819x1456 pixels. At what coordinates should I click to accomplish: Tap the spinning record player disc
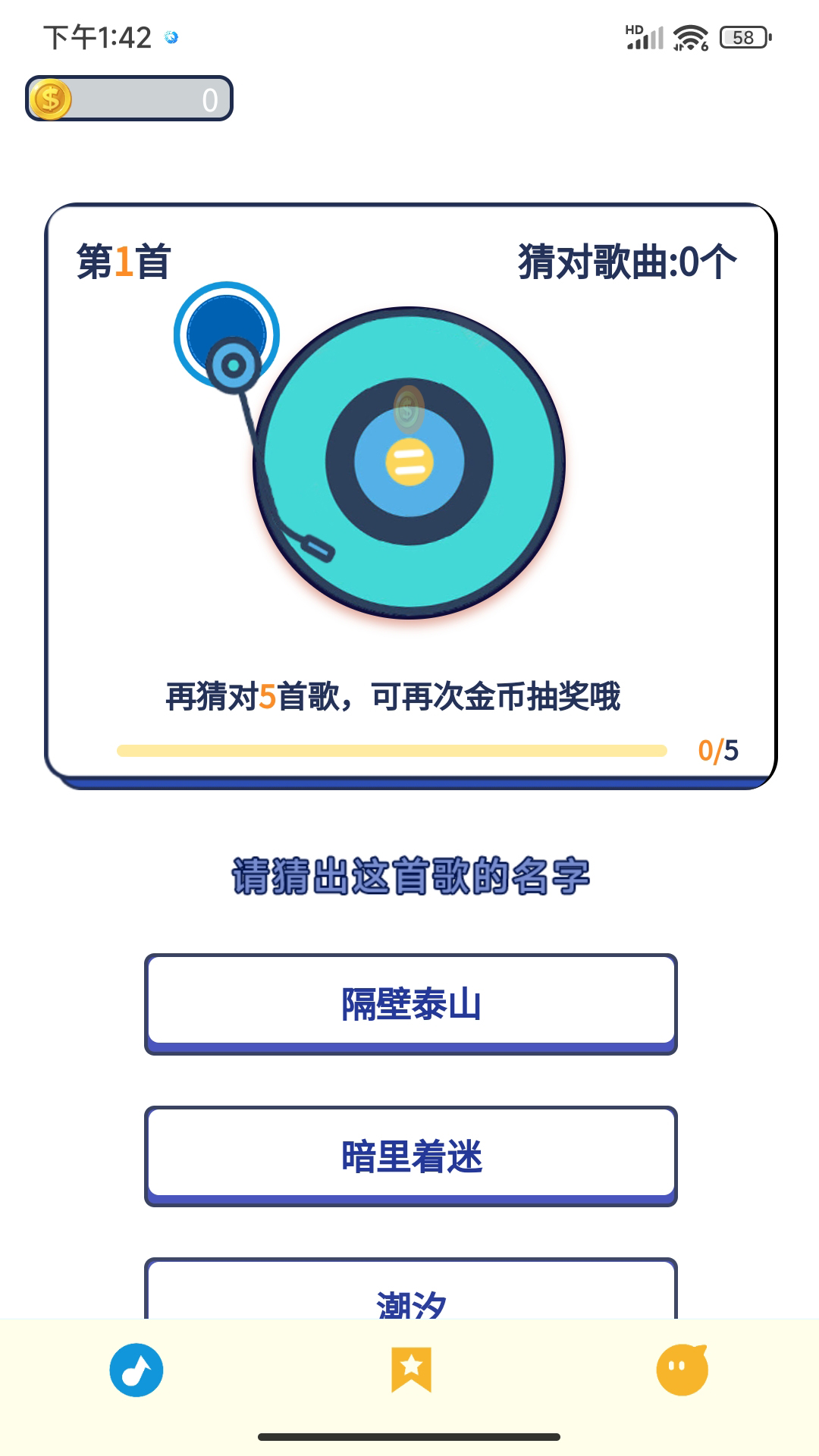[409, 463]
